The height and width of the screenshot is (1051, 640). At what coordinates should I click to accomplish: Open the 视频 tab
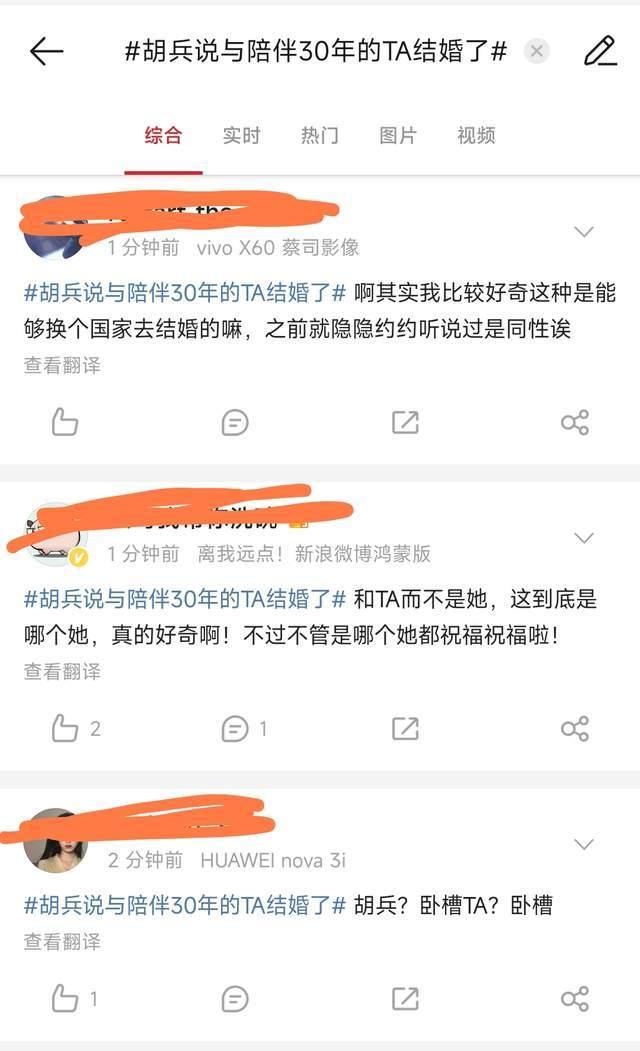coord(476,136)
